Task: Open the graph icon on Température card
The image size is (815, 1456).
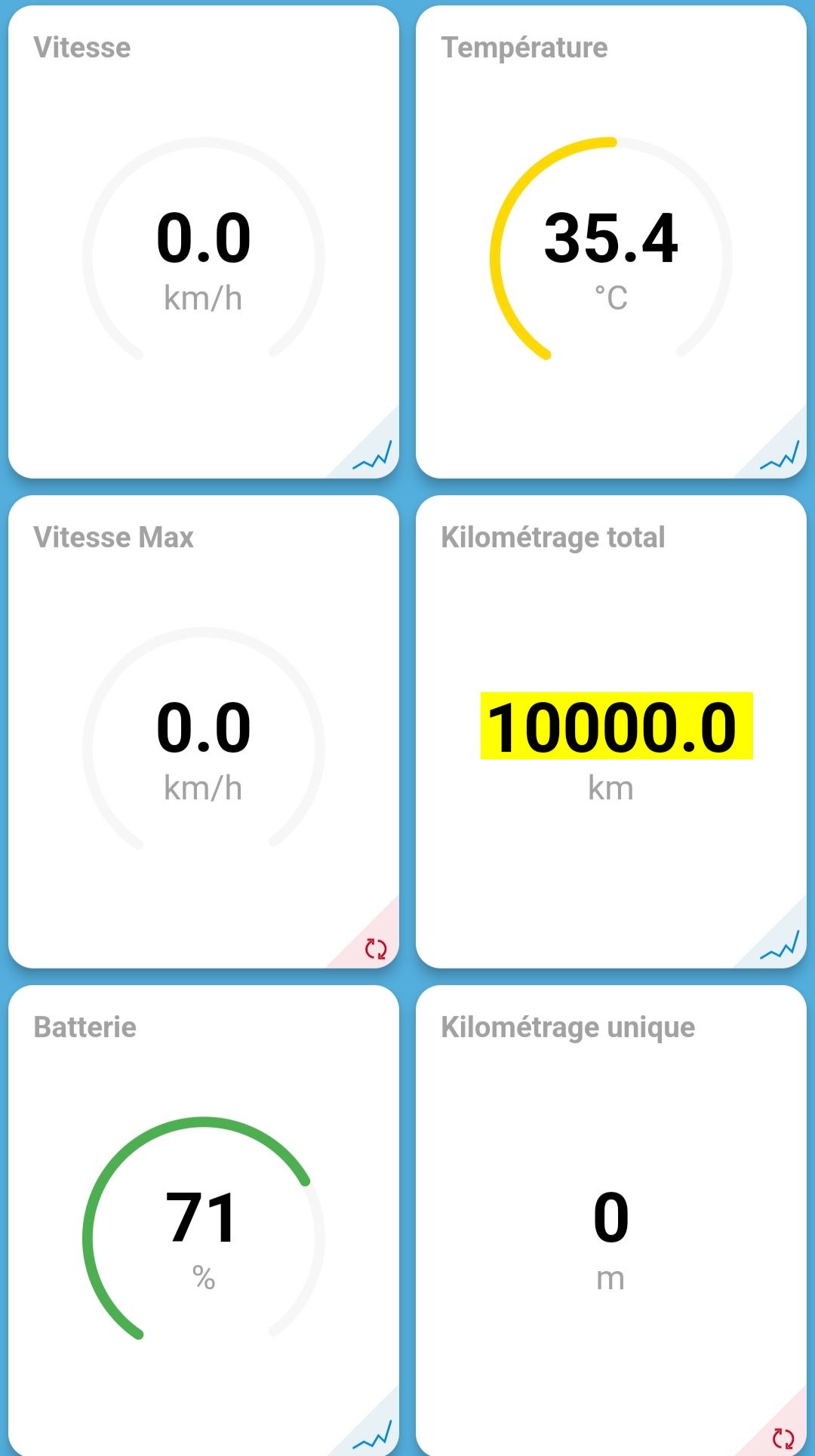Action: [x=780, y=456]
